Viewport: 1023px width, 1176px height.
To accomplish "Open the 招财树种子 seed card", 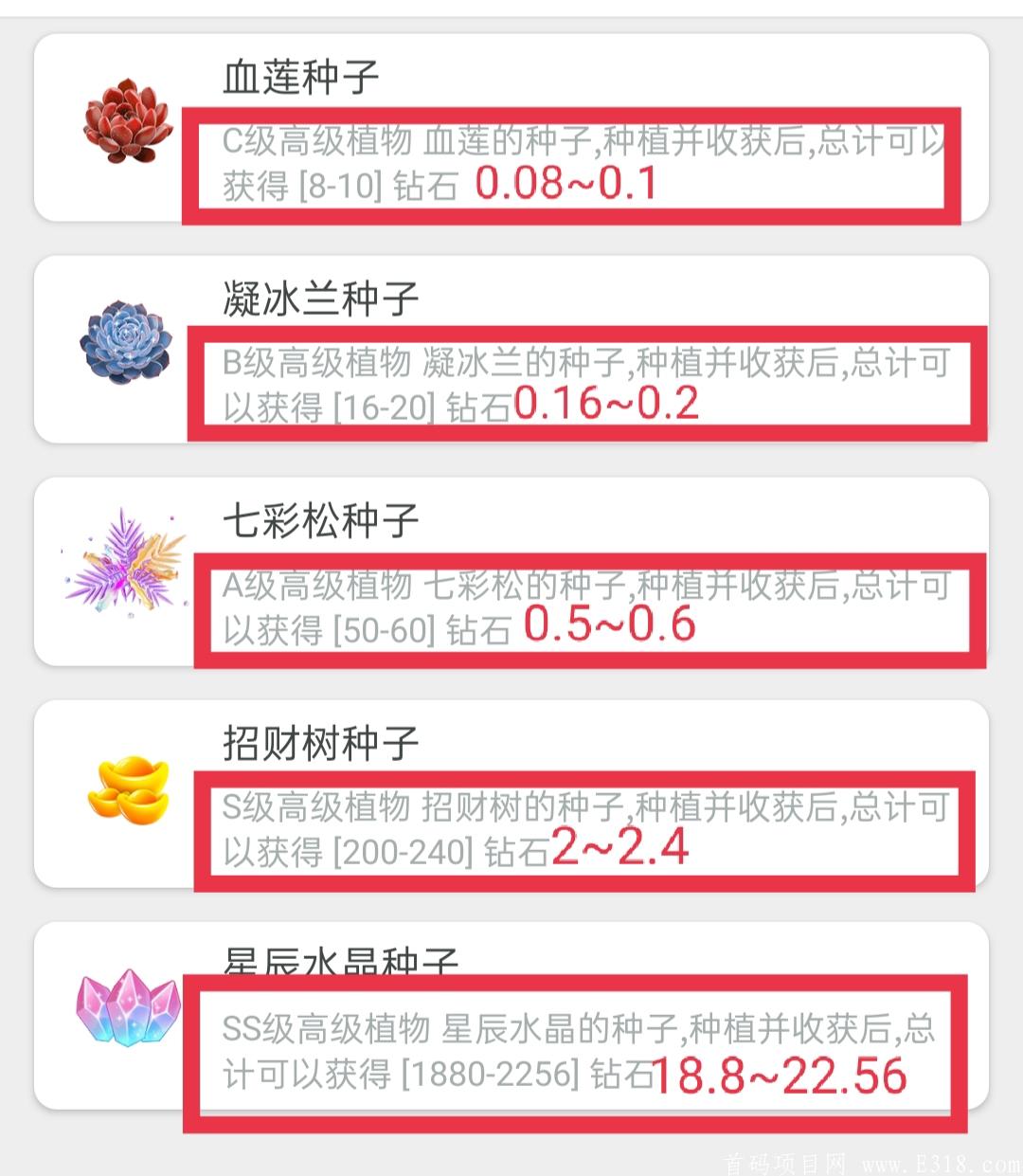I will tap(511, 793).
